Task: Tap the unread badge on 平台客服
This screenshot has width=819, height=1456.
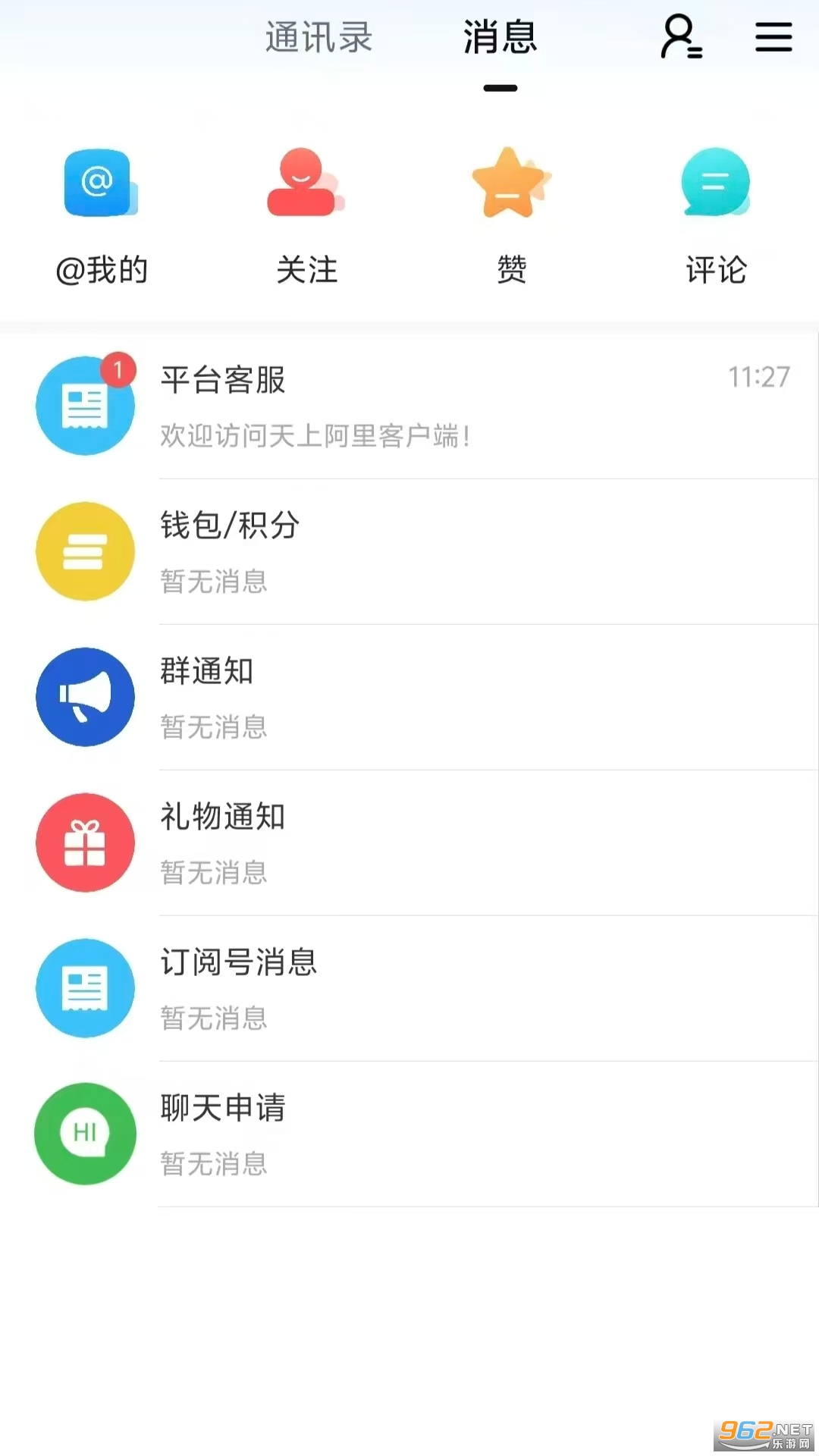Action: click(x=118, y=369)
